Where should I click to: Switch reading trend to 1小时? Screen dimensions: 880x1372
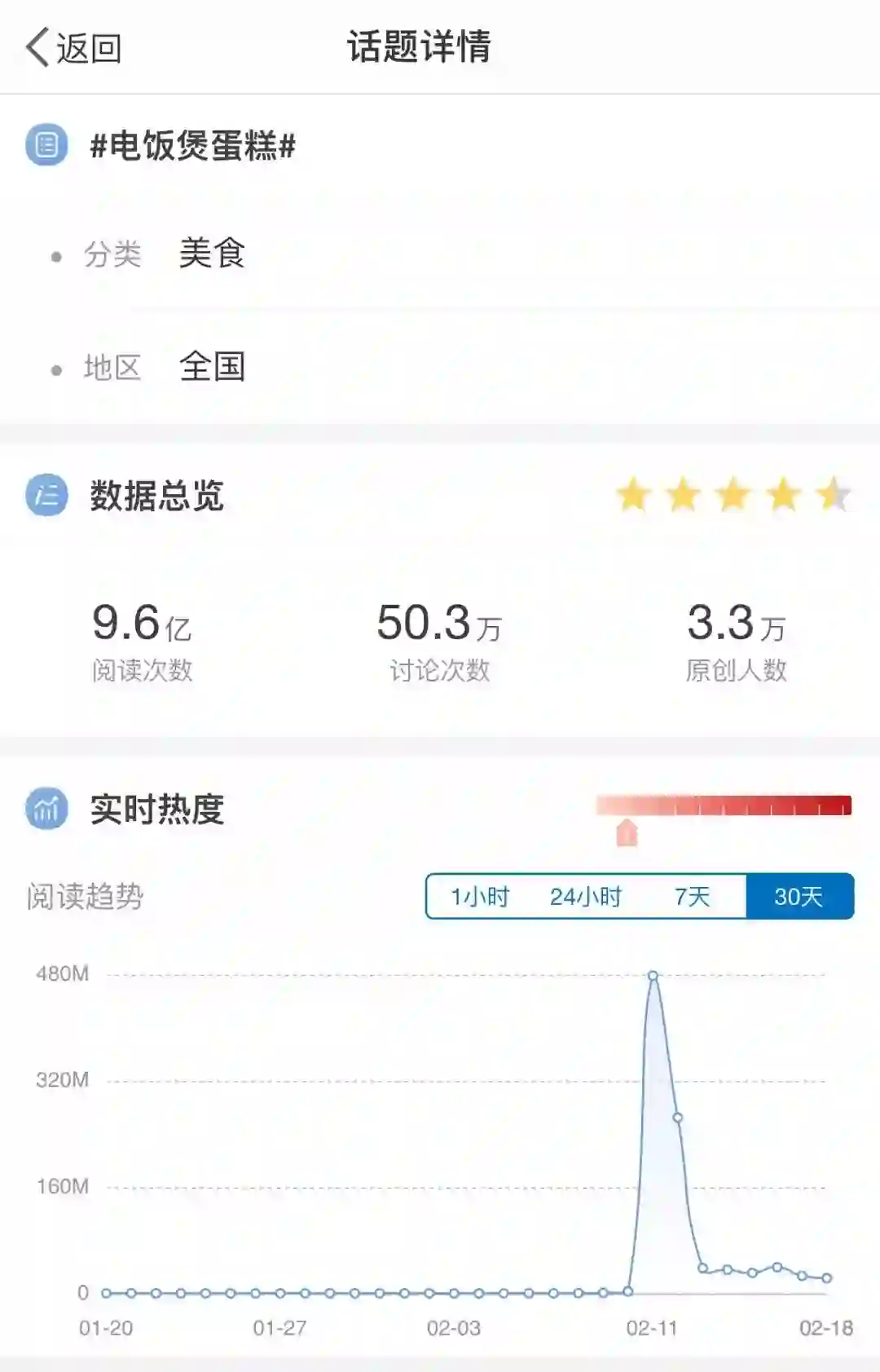click(x=480, y=897)
